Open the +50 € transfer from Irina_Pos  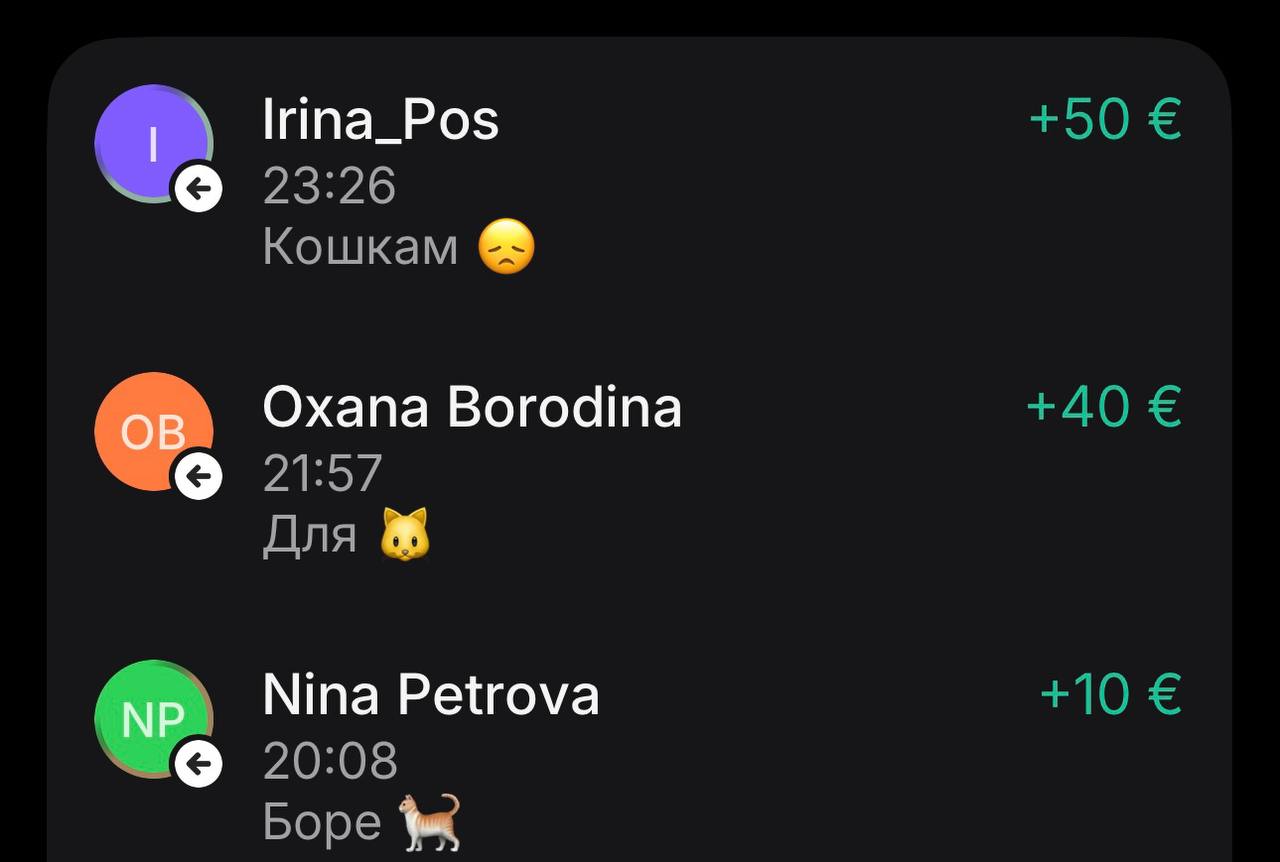click(638, 181)
